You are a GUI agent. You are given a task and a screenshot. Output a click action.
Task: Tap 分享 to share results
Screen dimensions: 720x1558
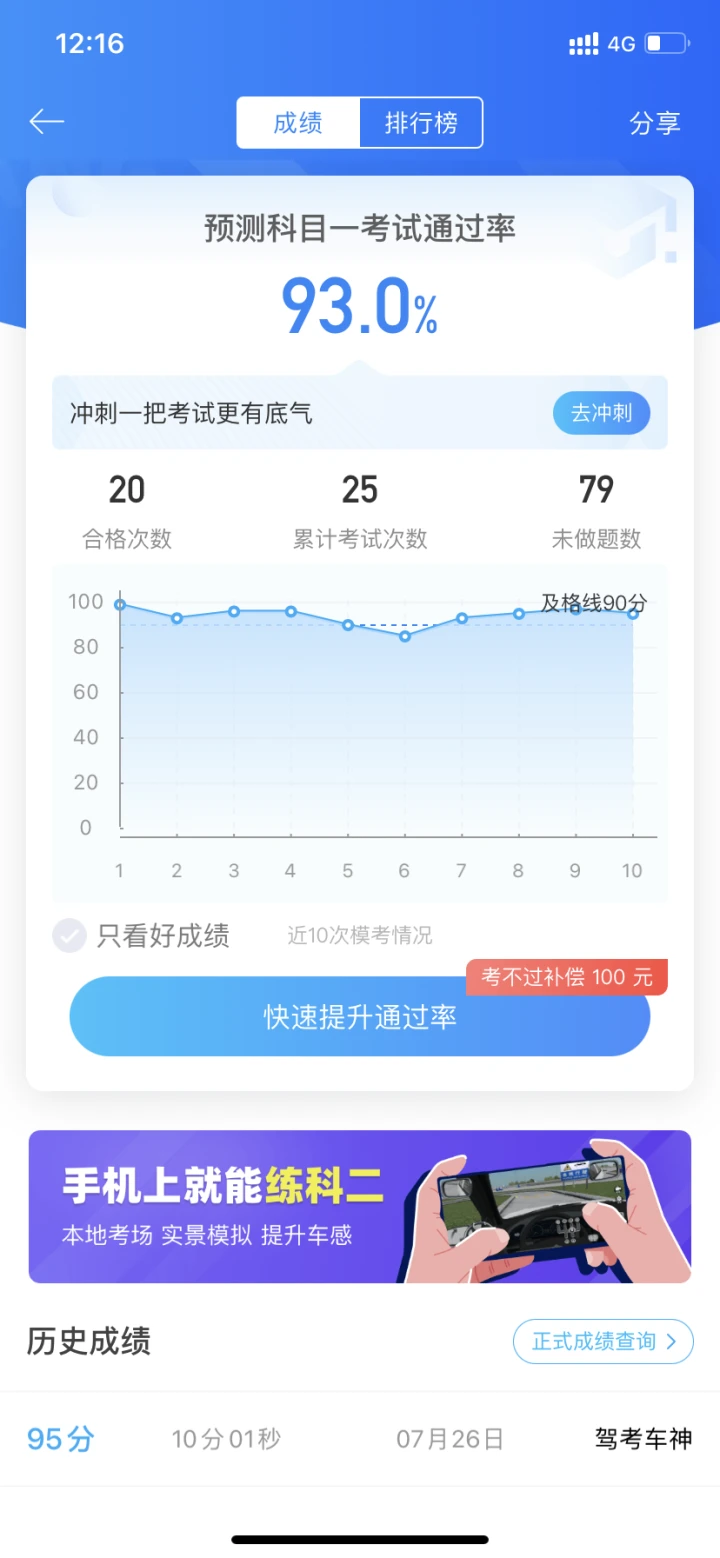pos(655,123)
